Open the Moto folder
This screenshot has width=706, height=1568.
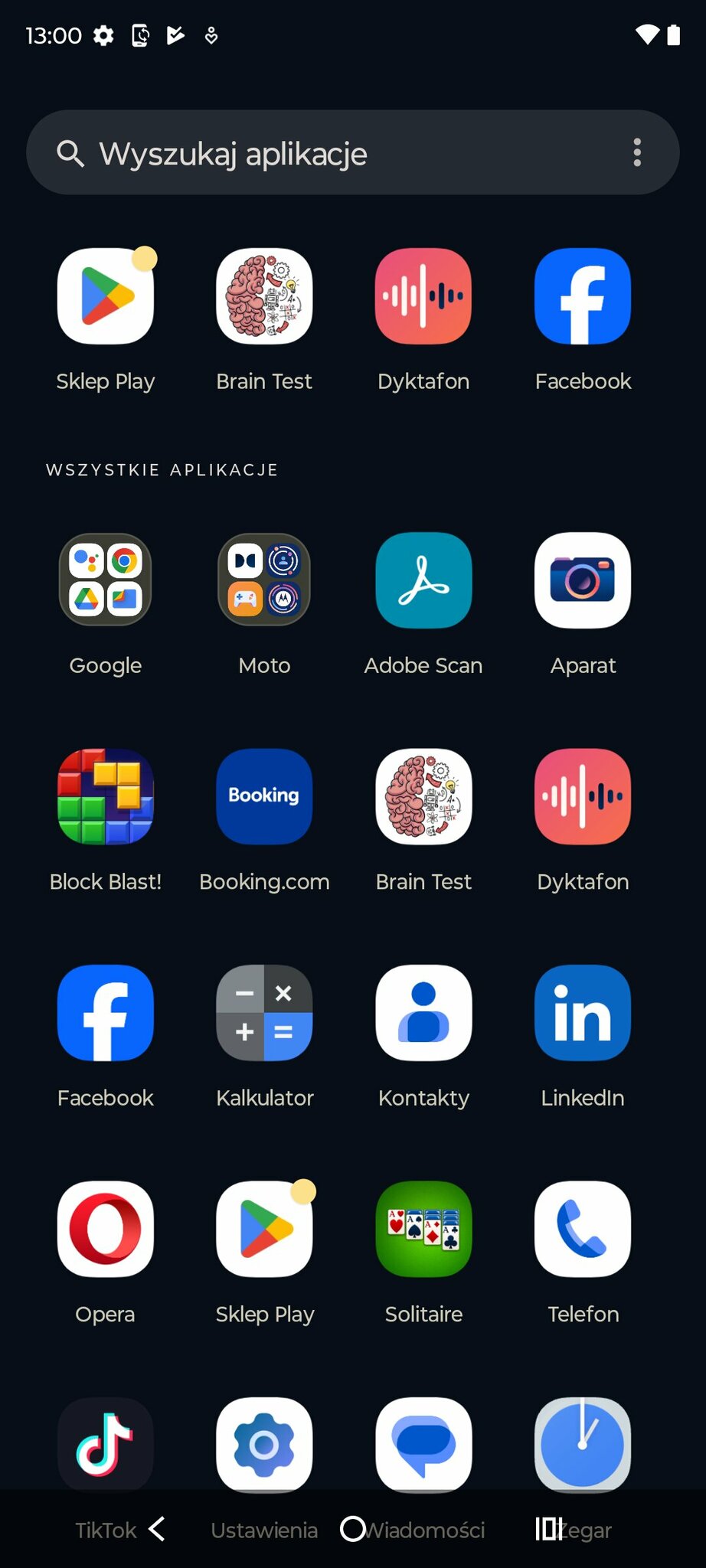pyautogui.click(x=264, y=580)
